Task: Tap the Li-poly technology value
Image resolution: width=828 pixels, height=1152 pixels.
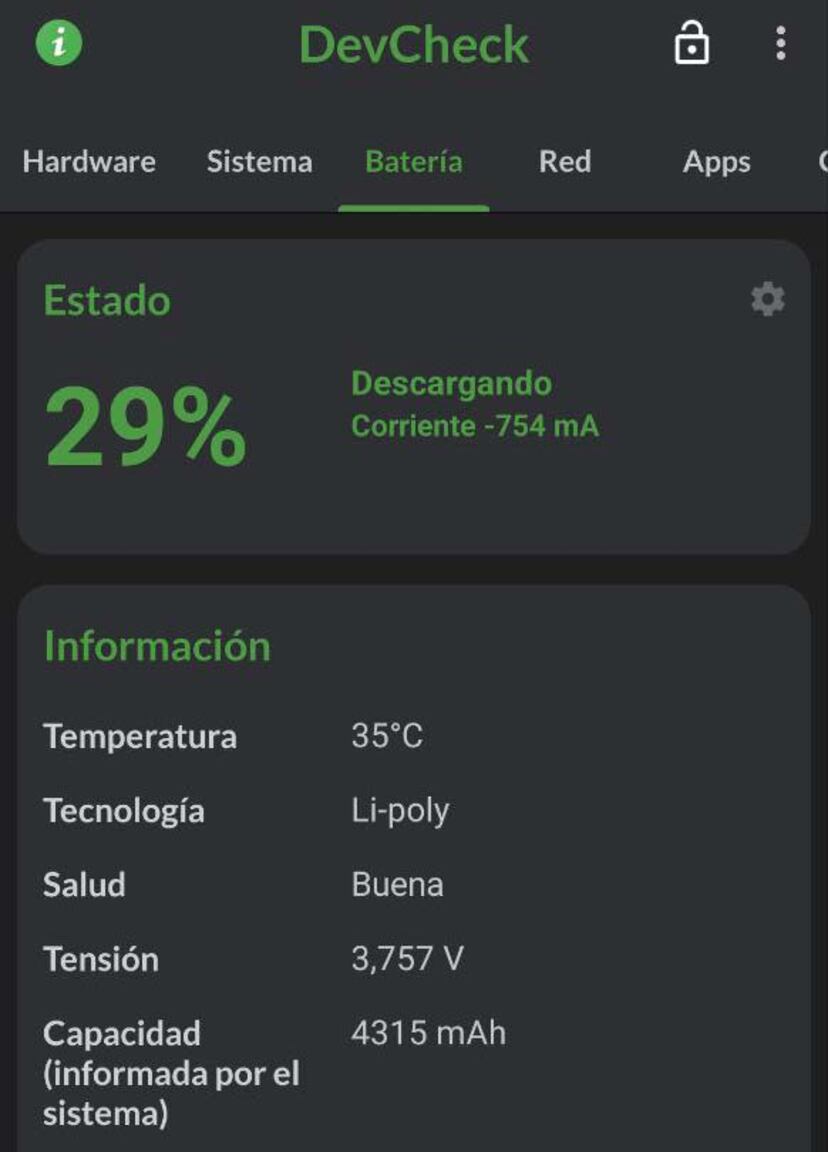Action: (400, 811)
